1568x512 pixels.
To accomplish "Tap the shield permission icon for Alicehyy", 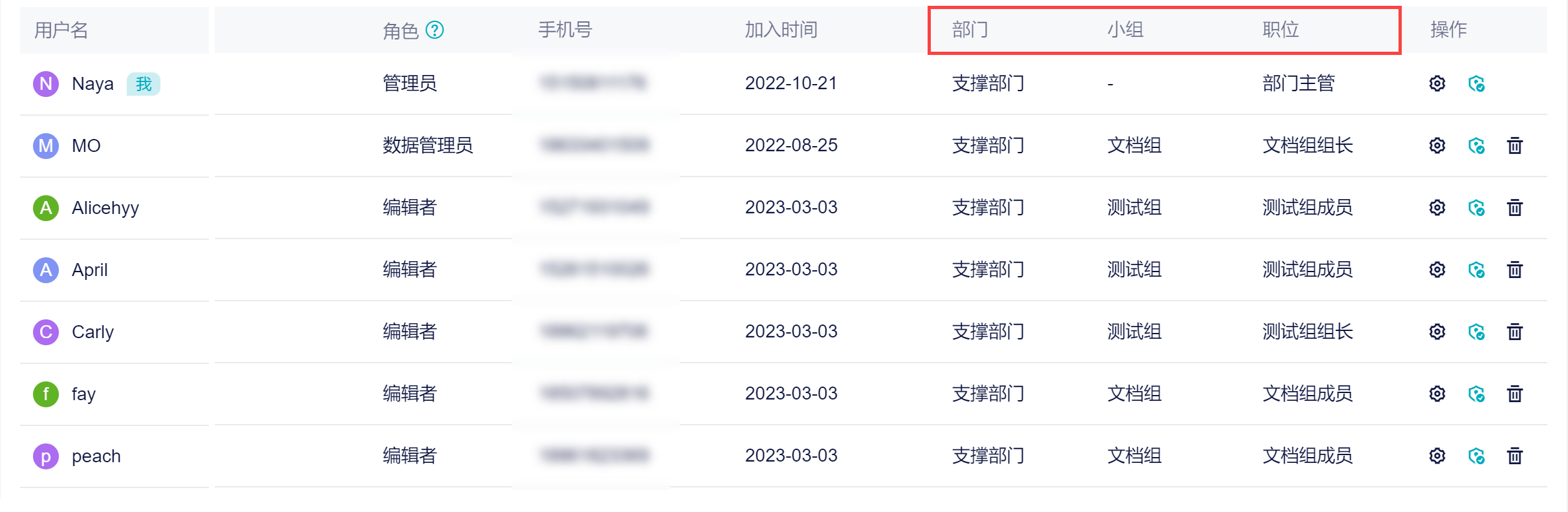I will click(x=1476, y=208).
